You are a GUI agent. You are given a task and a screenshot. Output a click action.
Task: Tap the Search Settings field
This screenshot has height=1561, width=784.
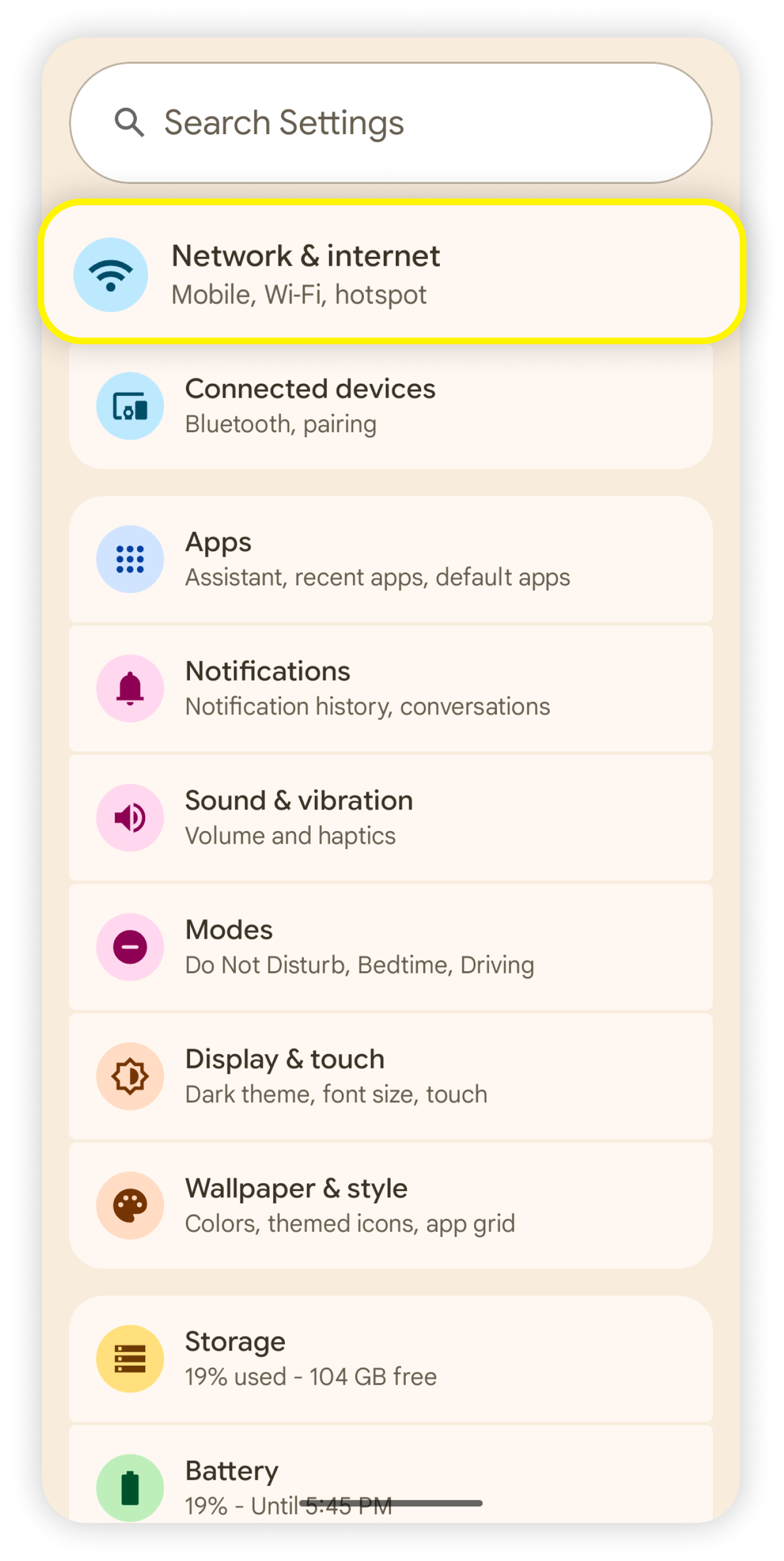(391, 123)
